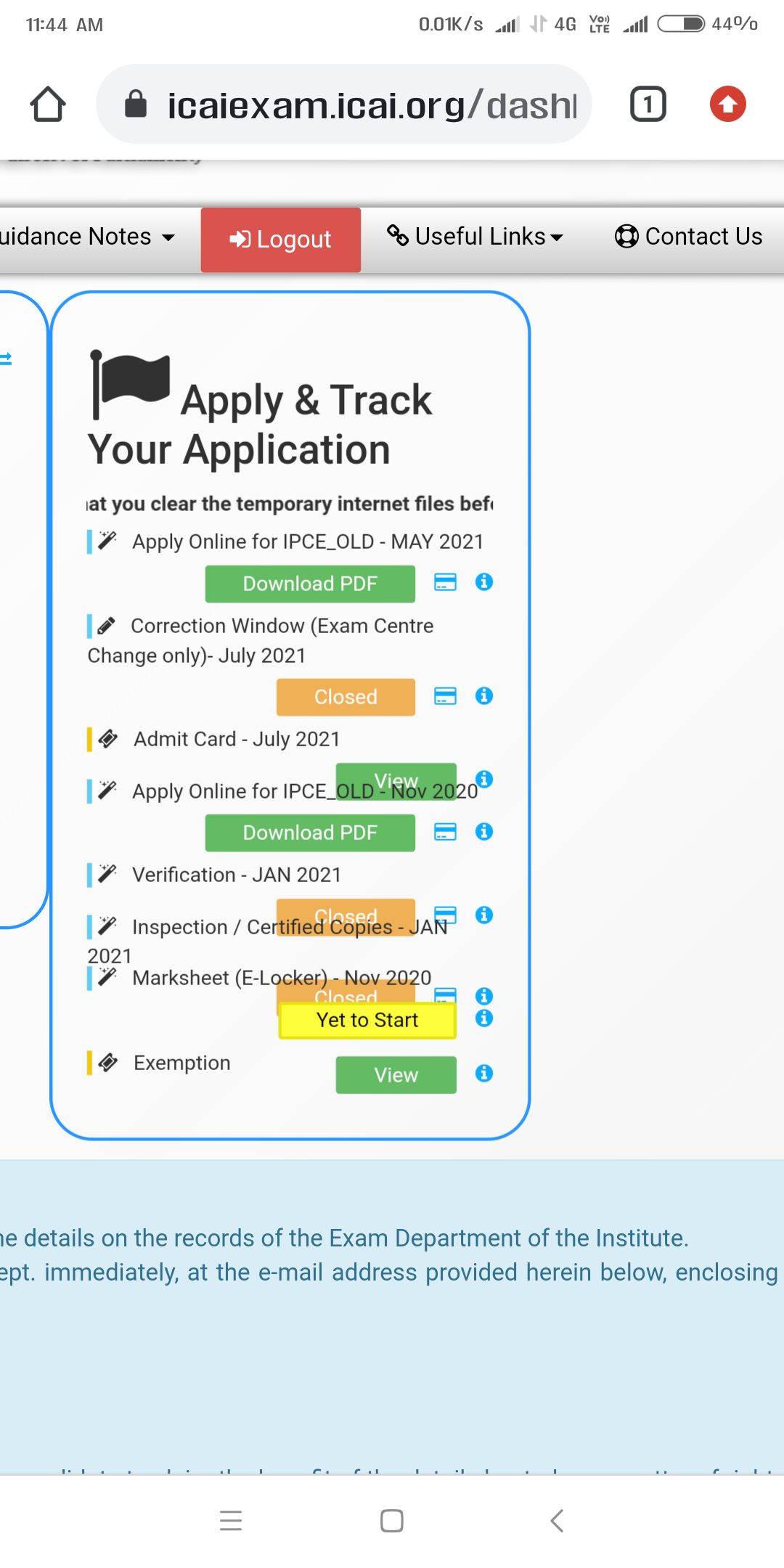The height and width of the screenshot is (1568, 784).
Task: Show info for IPCE_OLD May 2021 application
Action: (x=484, y=581)
